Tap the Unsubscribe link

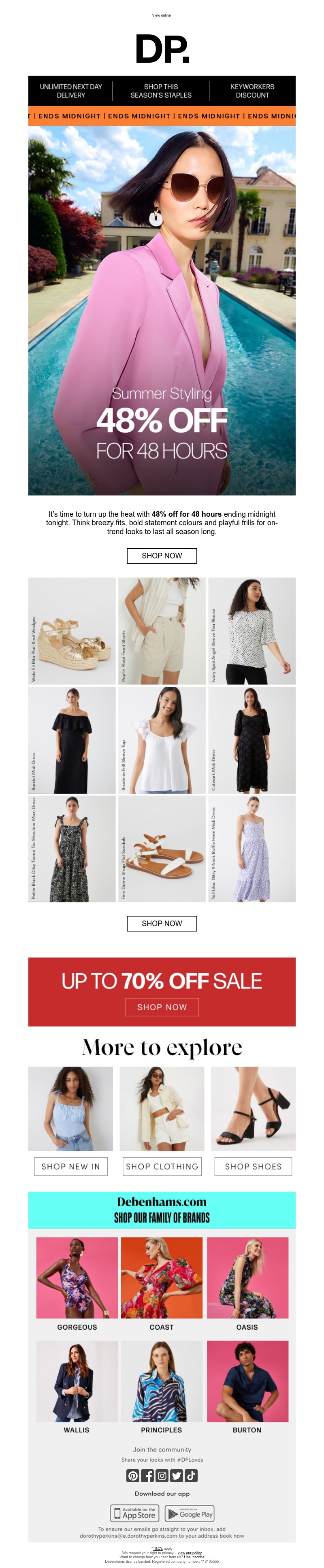(x=194, y=1556)
